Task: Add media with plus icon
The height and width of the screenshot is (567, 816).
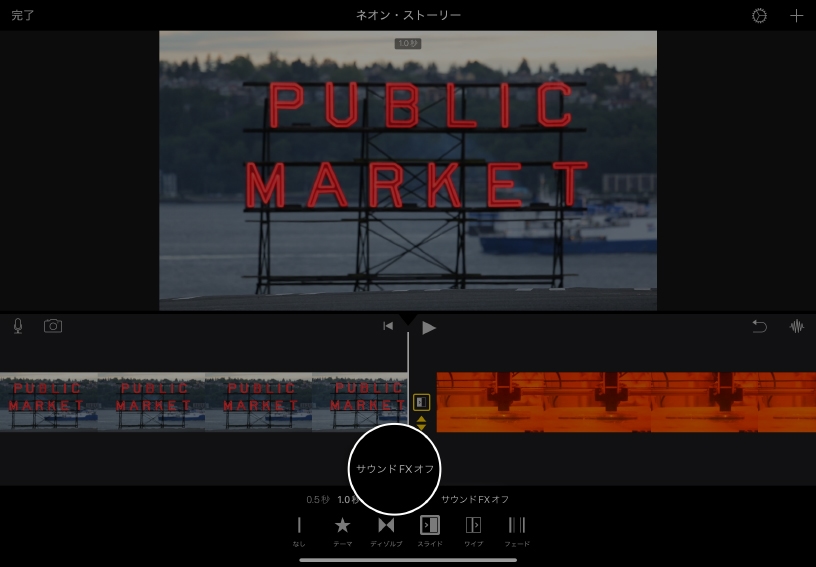Action: pos(796,16)
